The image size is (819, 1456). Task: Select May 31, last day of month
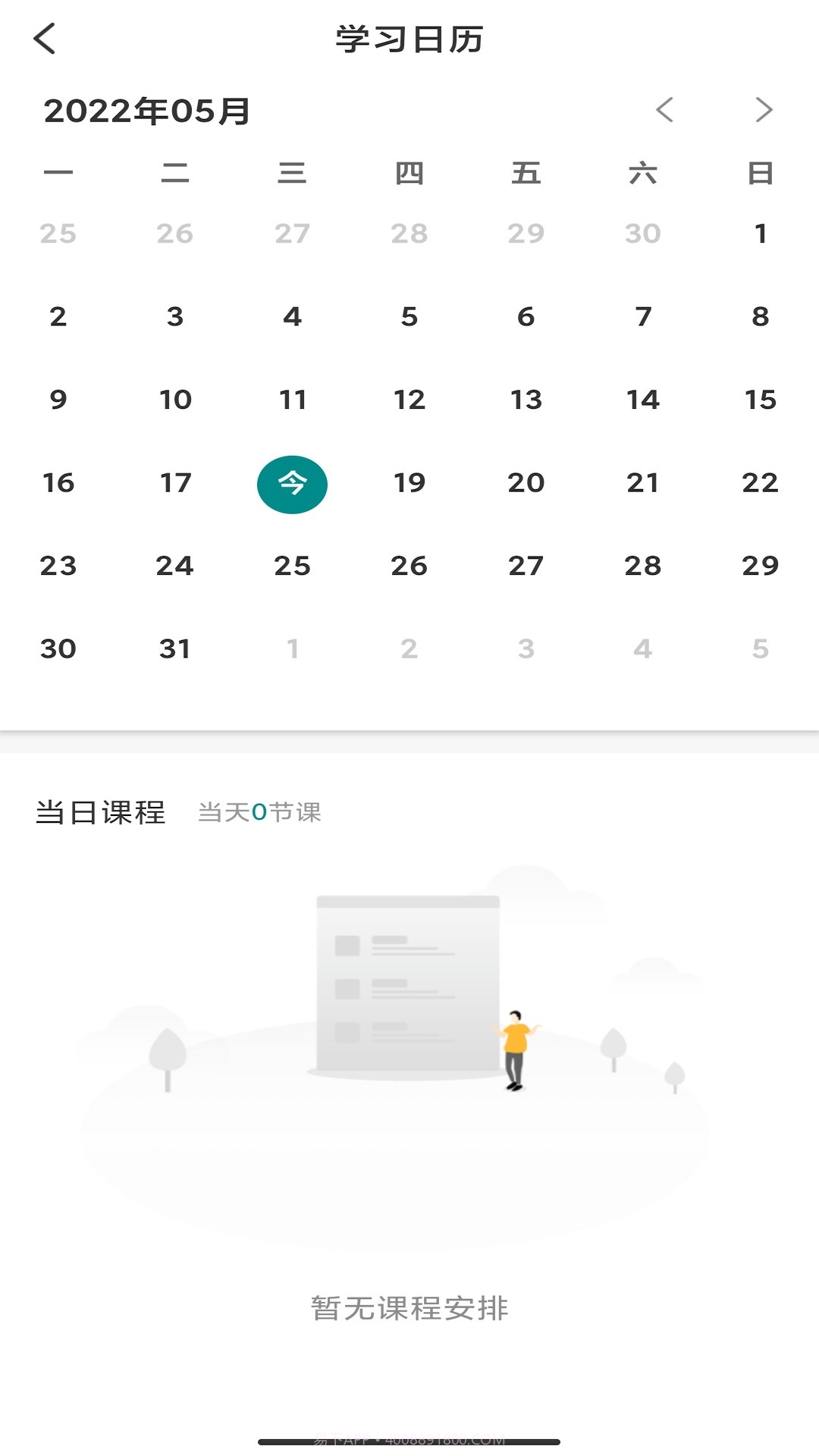point(175,649)
